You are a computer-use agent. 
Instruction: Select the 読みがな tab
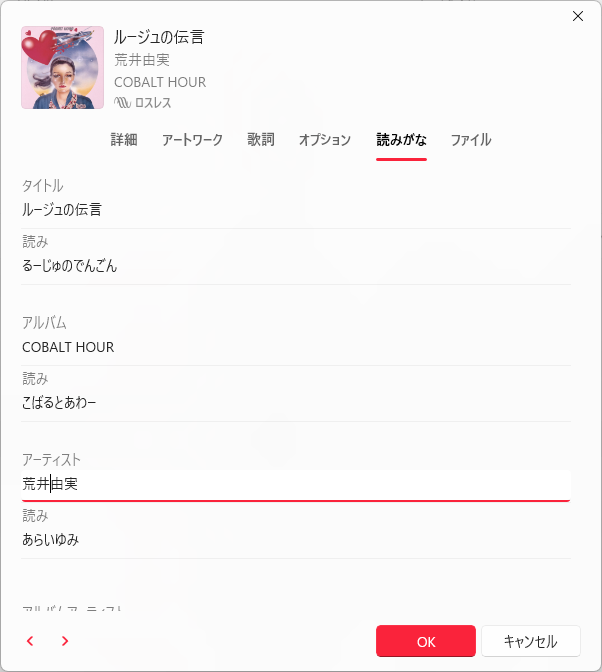[x=401, y=140]
